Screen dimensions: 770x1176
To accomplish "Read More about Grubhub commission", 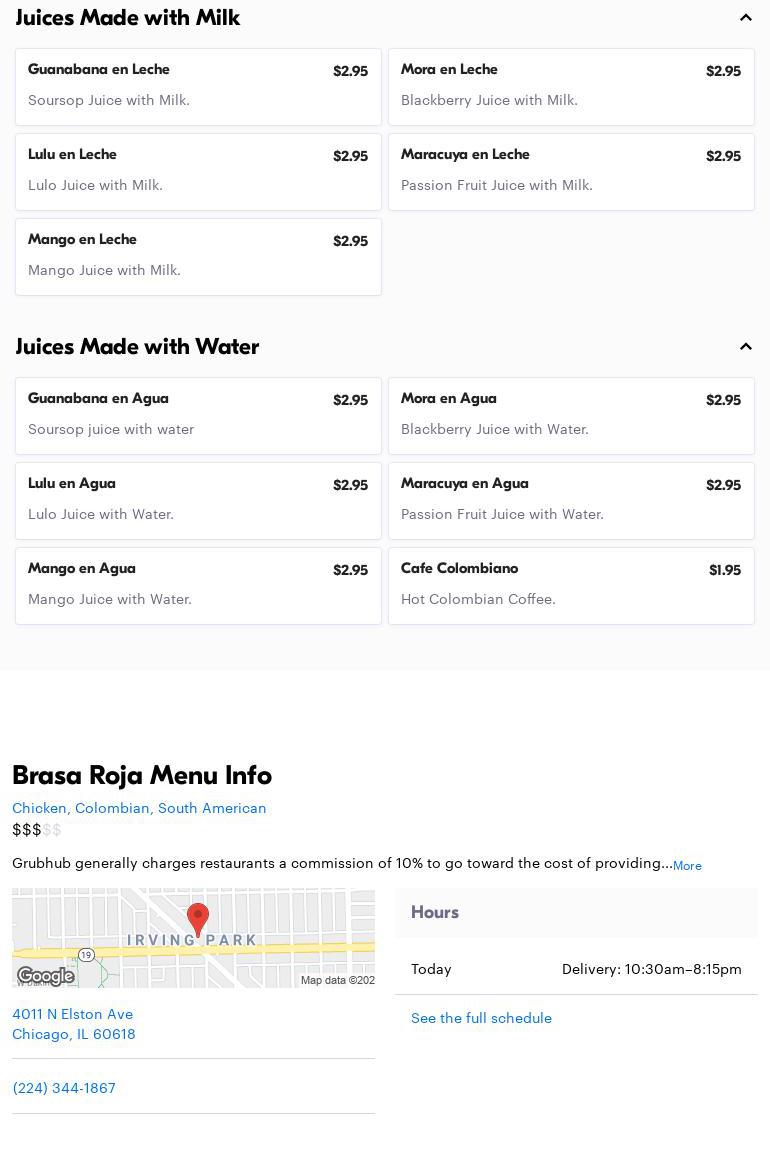I will click(687, 866).
